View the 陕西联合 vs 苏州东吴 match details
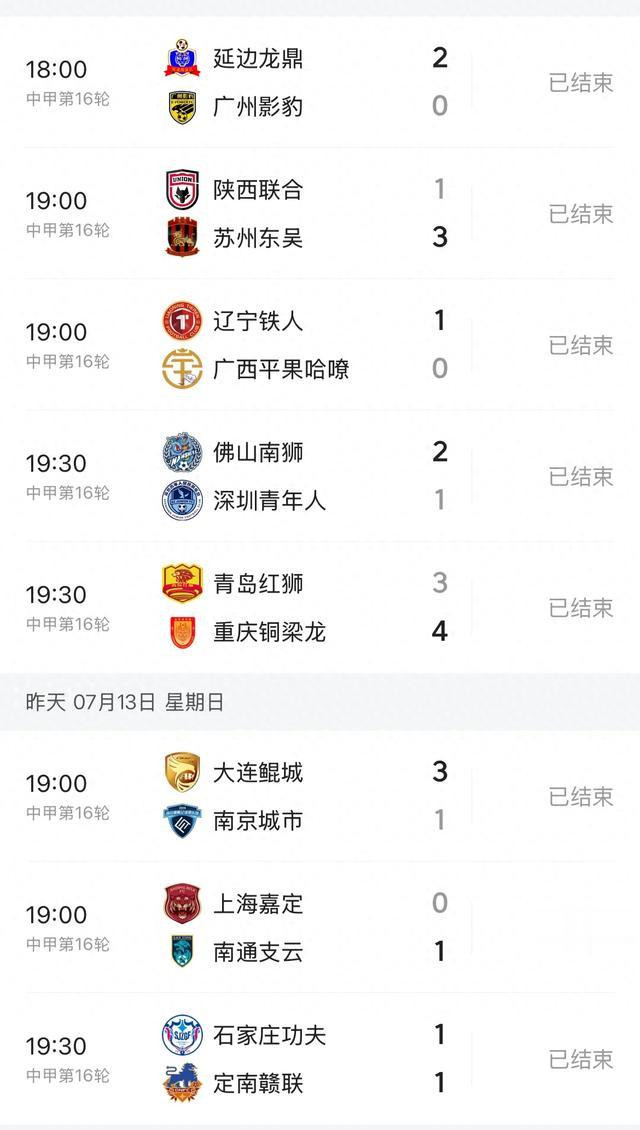The height and width of the screenshot is (1130, 640). coord(320,213)
